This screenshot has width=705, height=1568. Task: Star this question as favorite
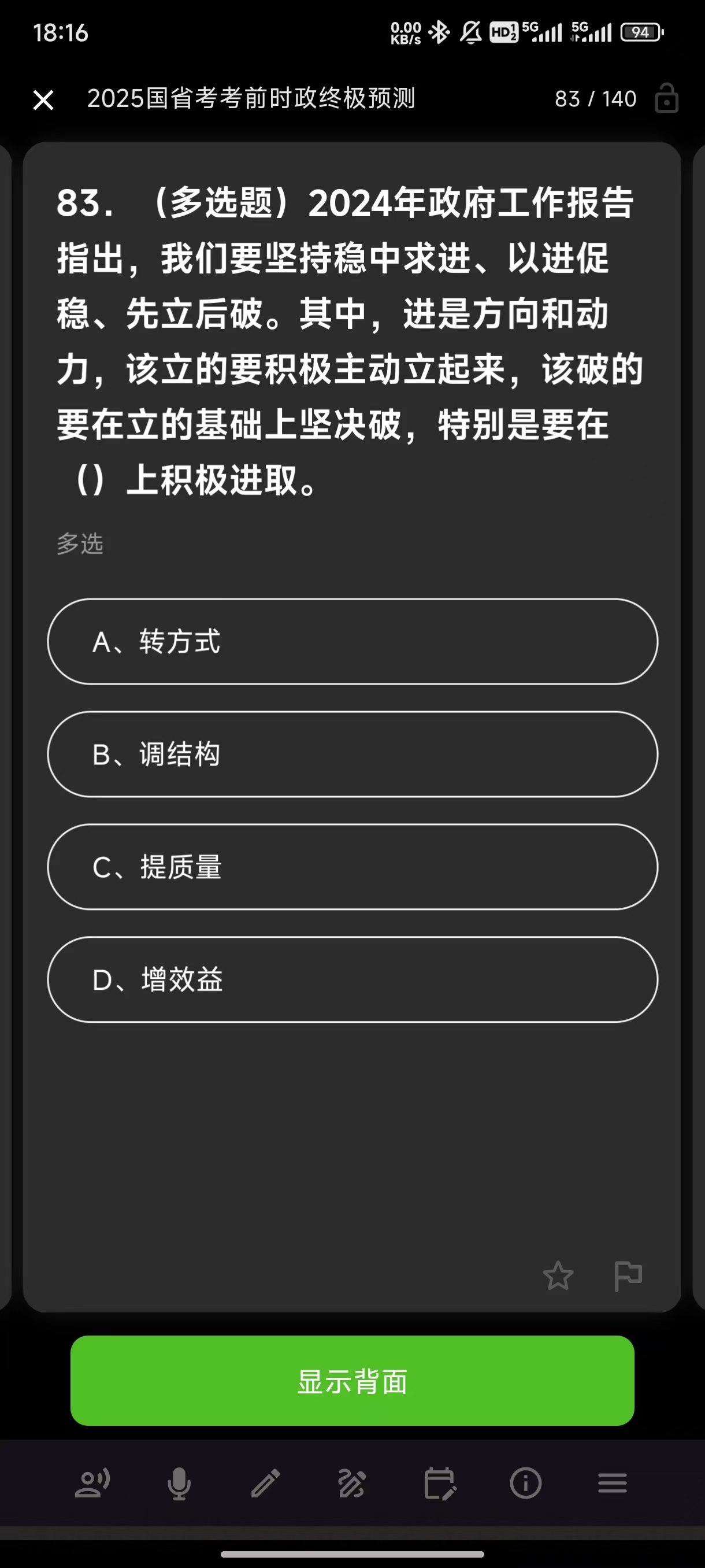(x=558, y=1275)
